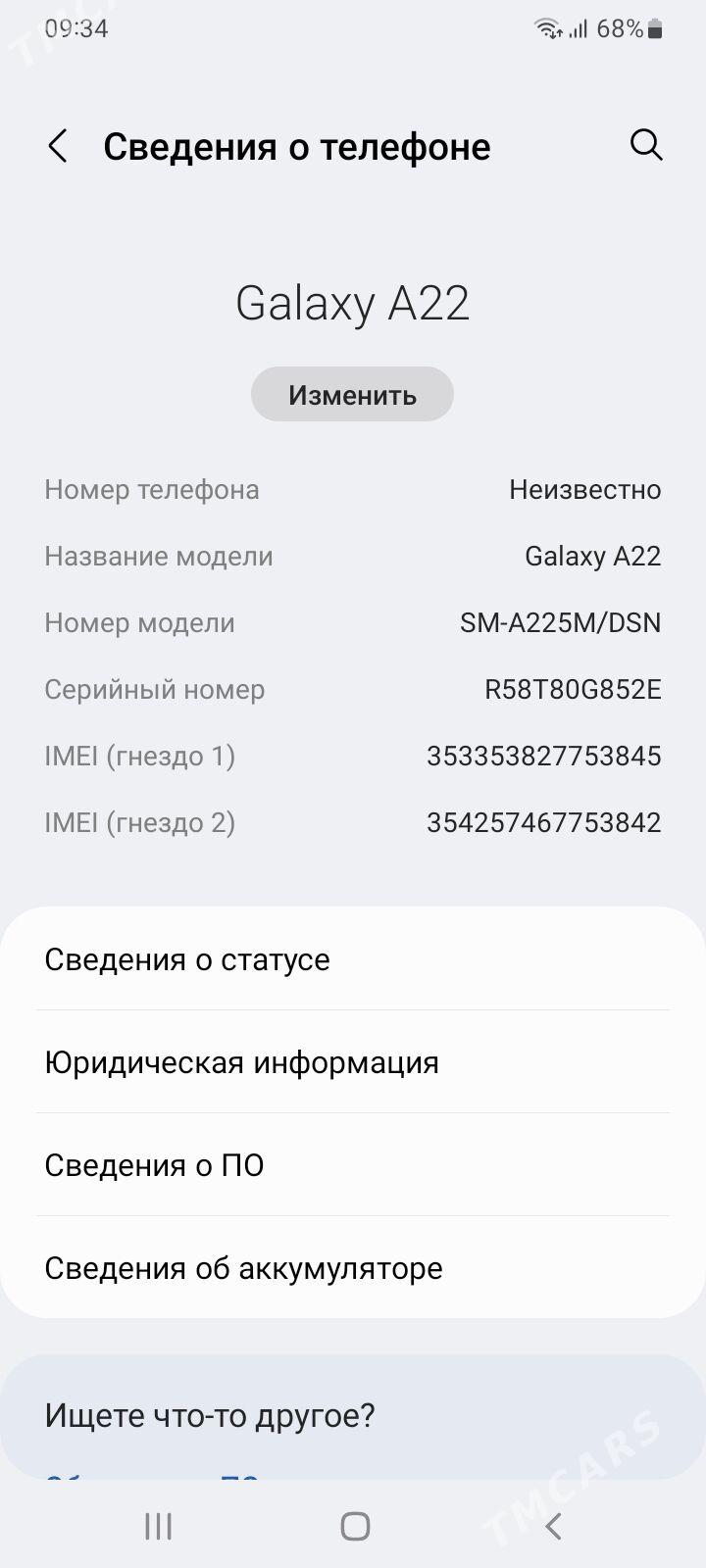706x1568 pixels.
Task: Tap the Изменить button
Action: [x=352, y=395]
